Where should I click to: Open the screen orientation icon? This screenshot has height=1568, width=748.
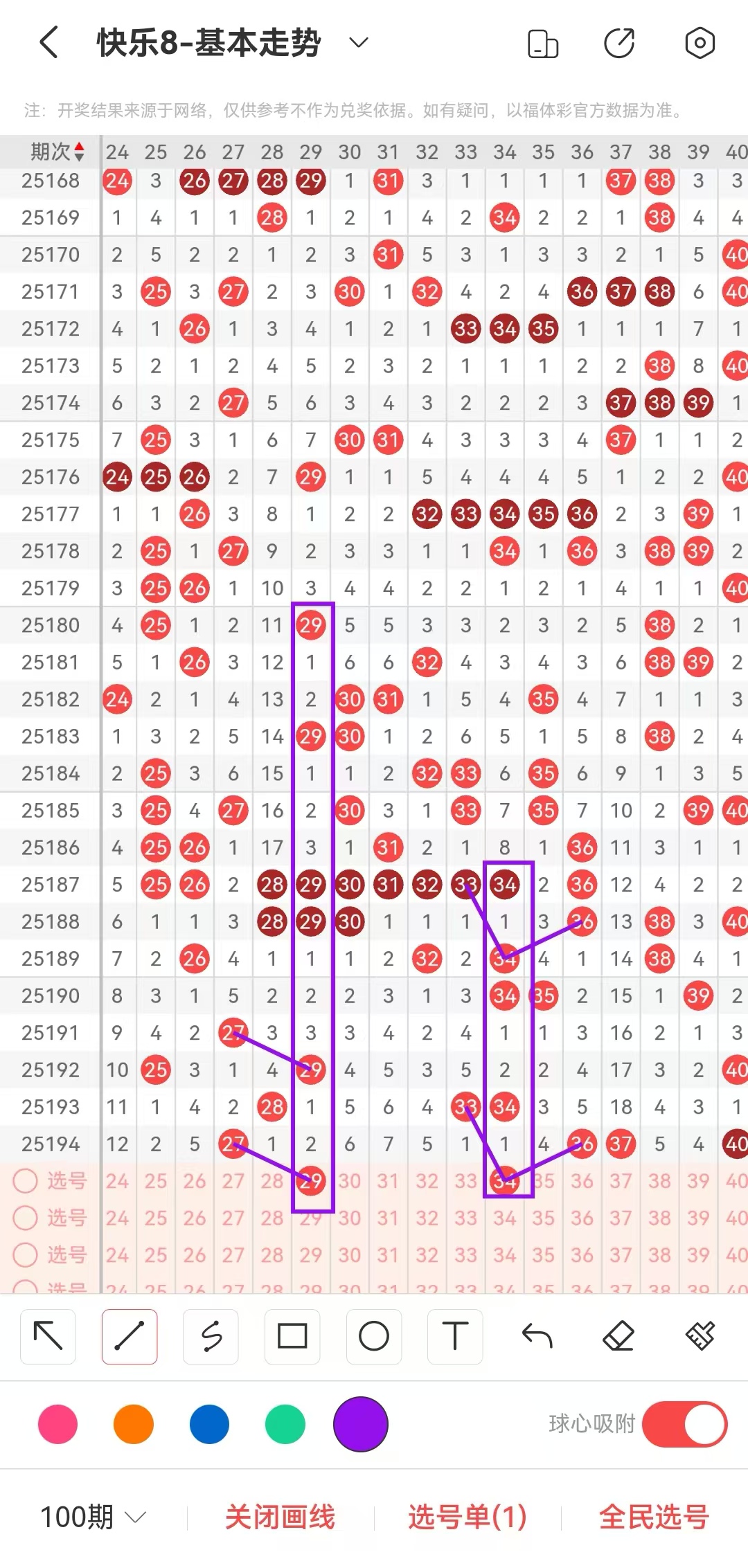(542, 44)
